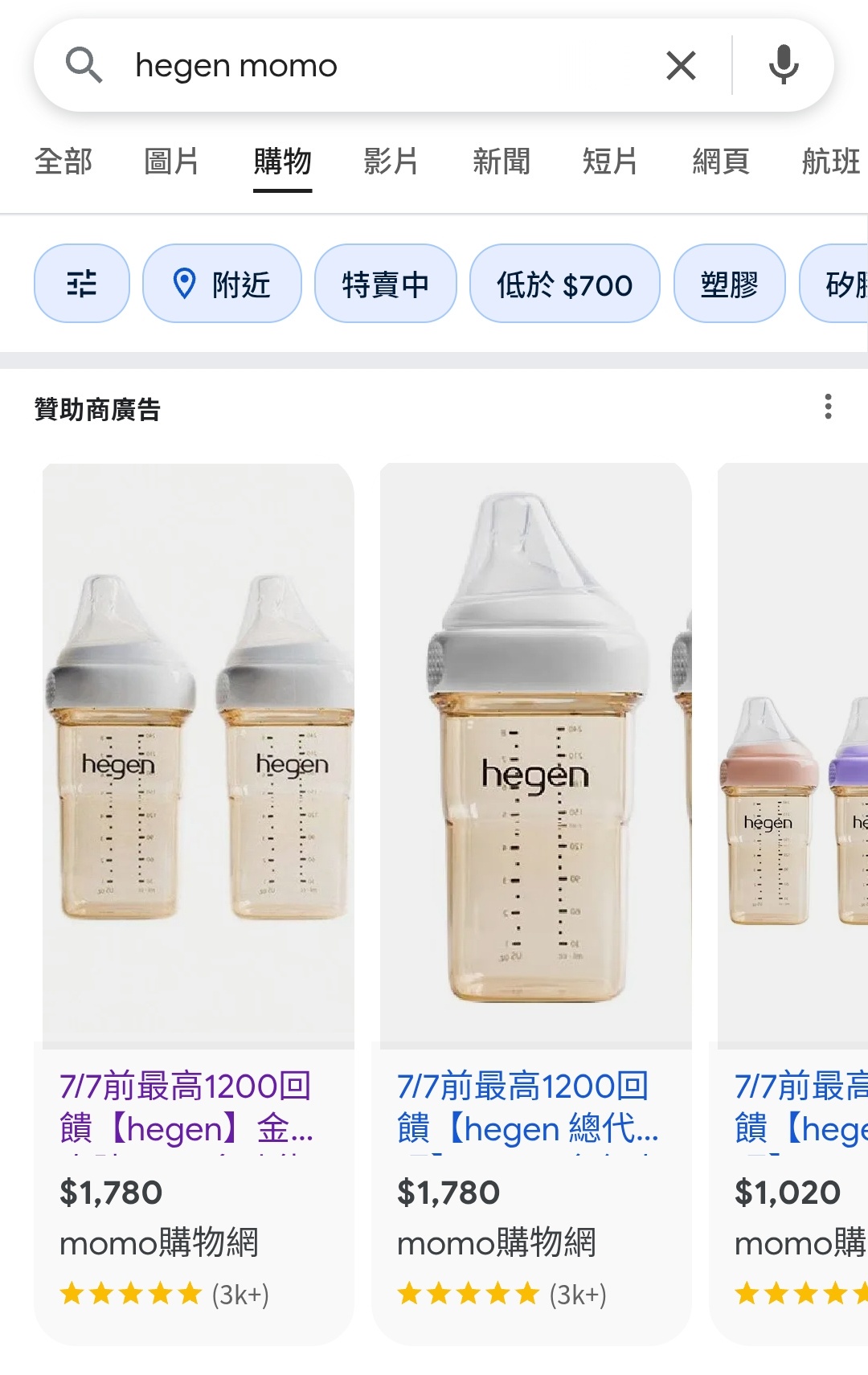The height and width of the screenshot is (1375, 868).
Task: Switch to the 新聞 tab
Action: (x=501, y=162)
